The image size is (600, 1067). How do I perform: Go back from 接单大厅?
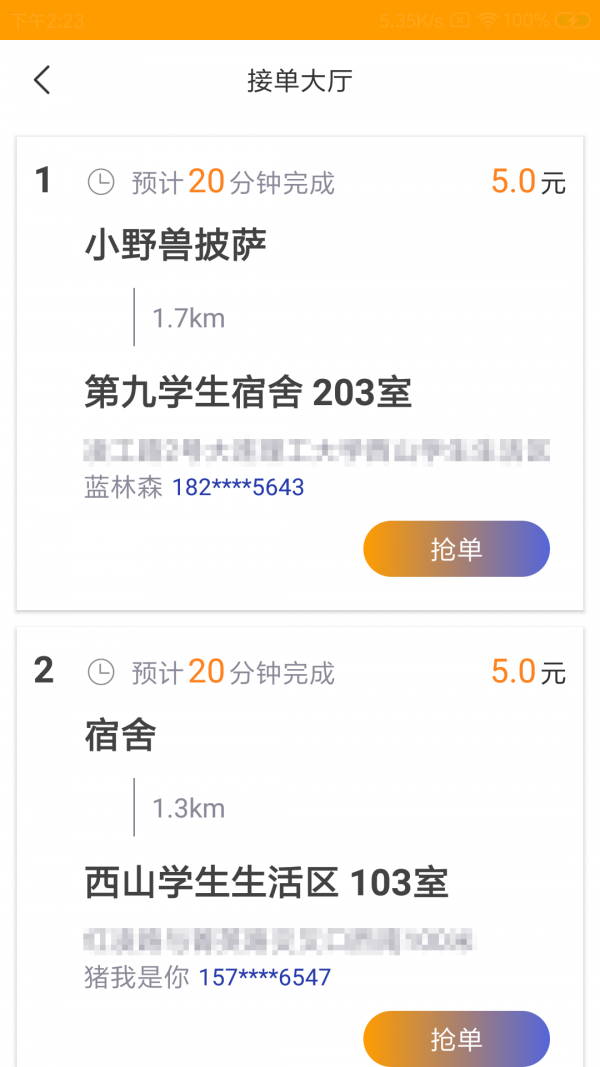41,80
